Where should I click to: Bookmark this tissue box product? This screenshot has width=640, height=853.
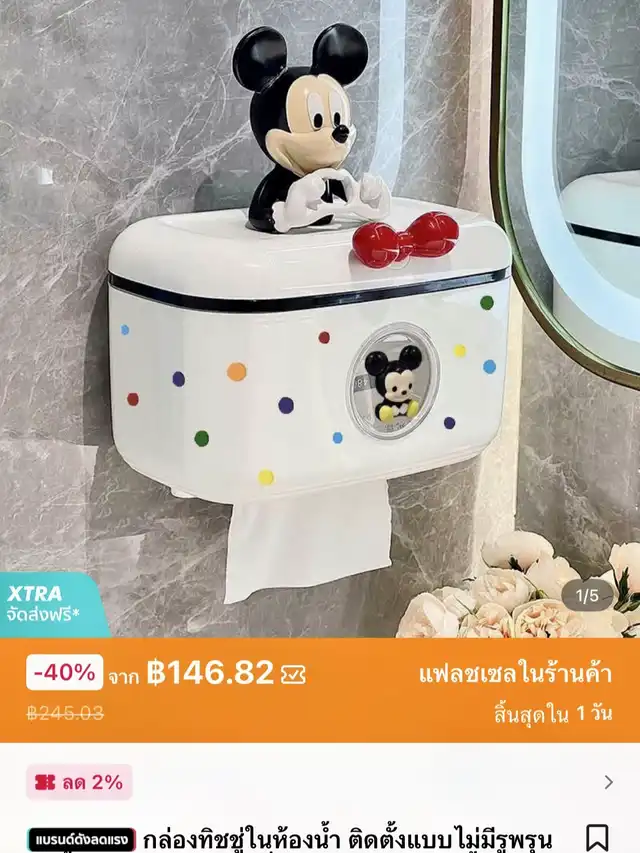[597, 837]
